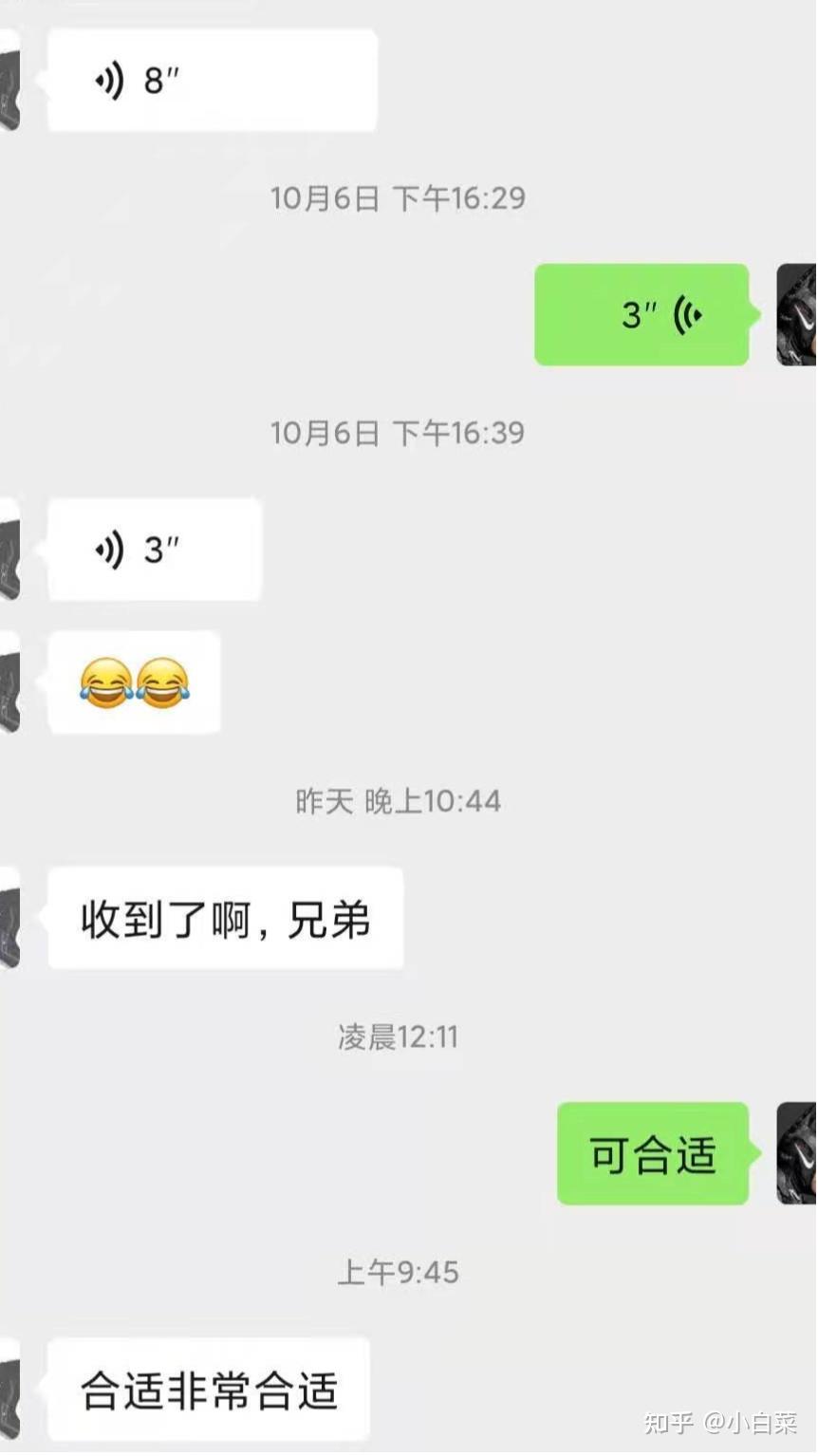The image size is (818, 1456).
Task: Open the avatar beside the green voice message
Action: point(797,315)
